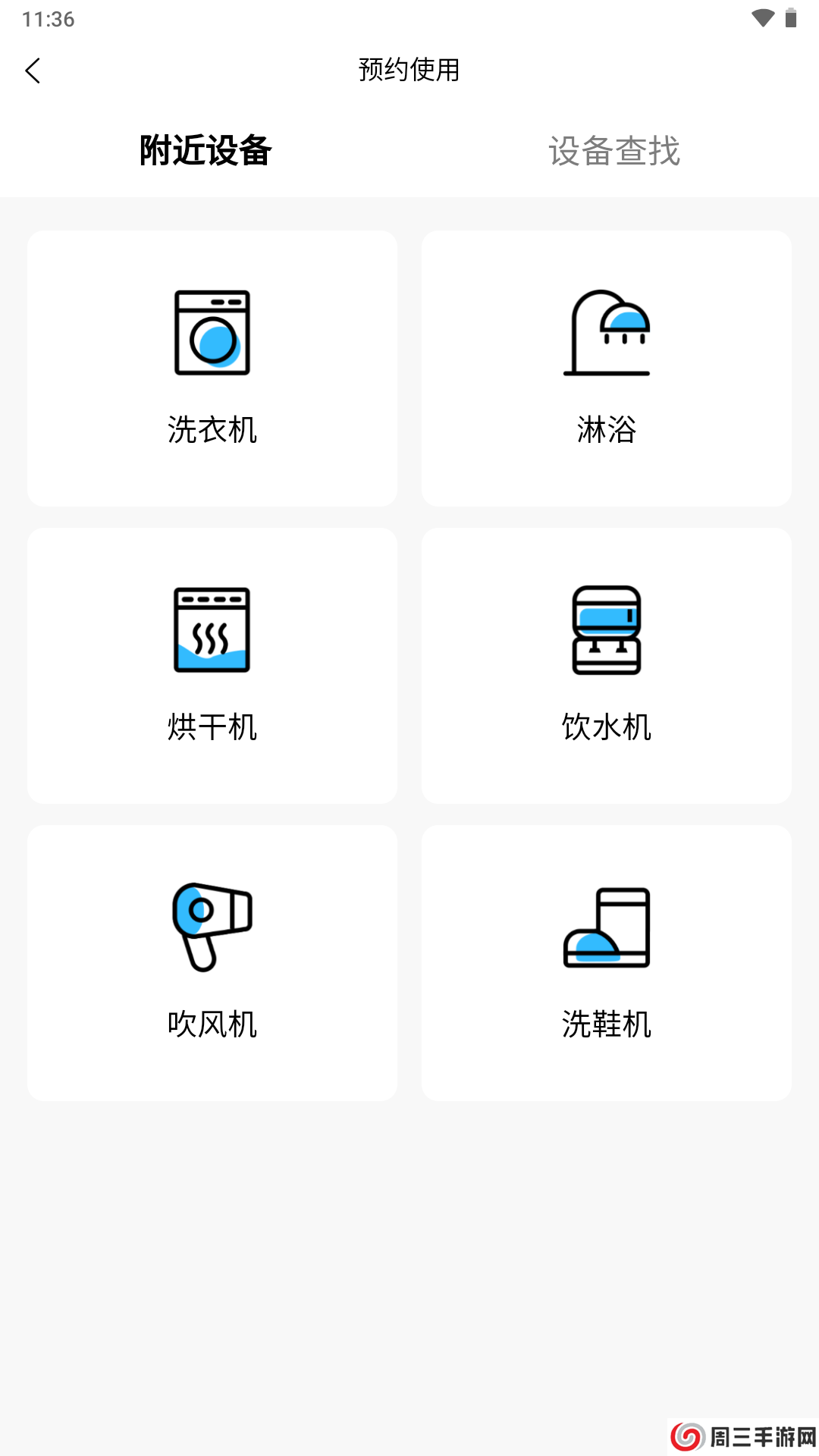Screen dimensions: 819x1456
Task: Tap the shower (淋浴) icon
Action: [x=607, y=334]
